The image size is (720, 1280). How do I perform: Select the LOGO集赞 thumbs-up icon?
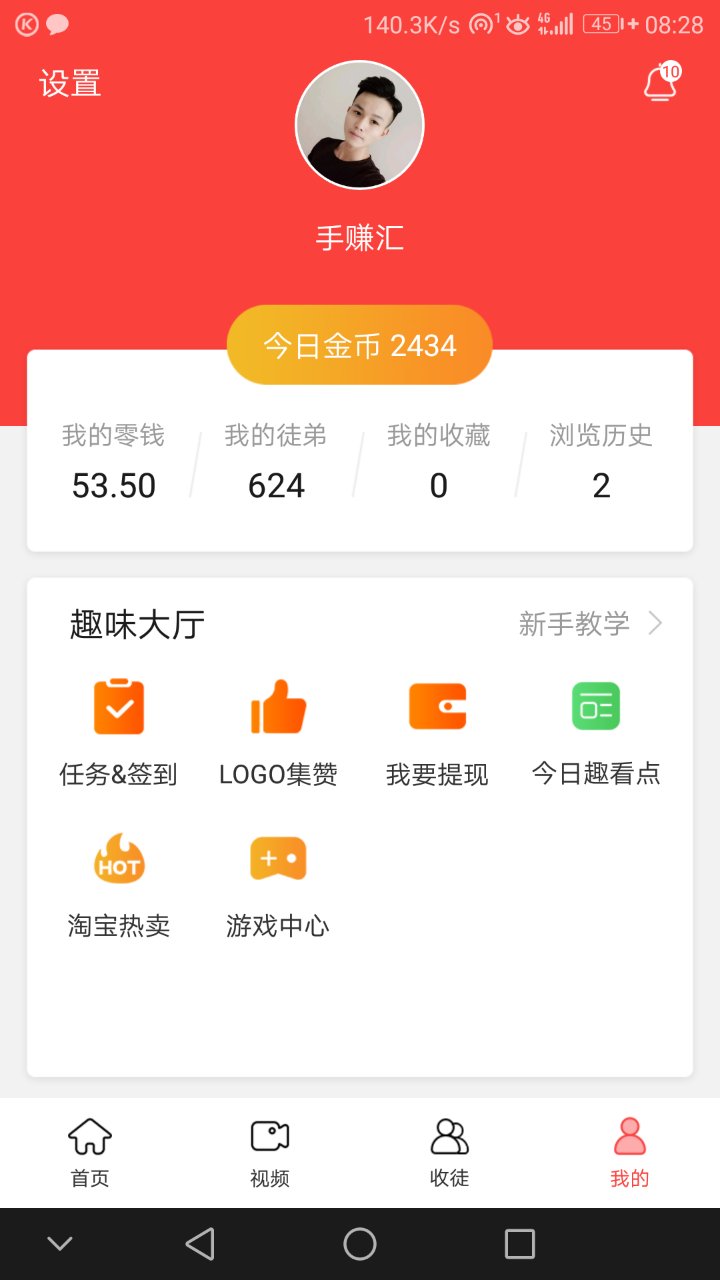(x=278, y=705)
